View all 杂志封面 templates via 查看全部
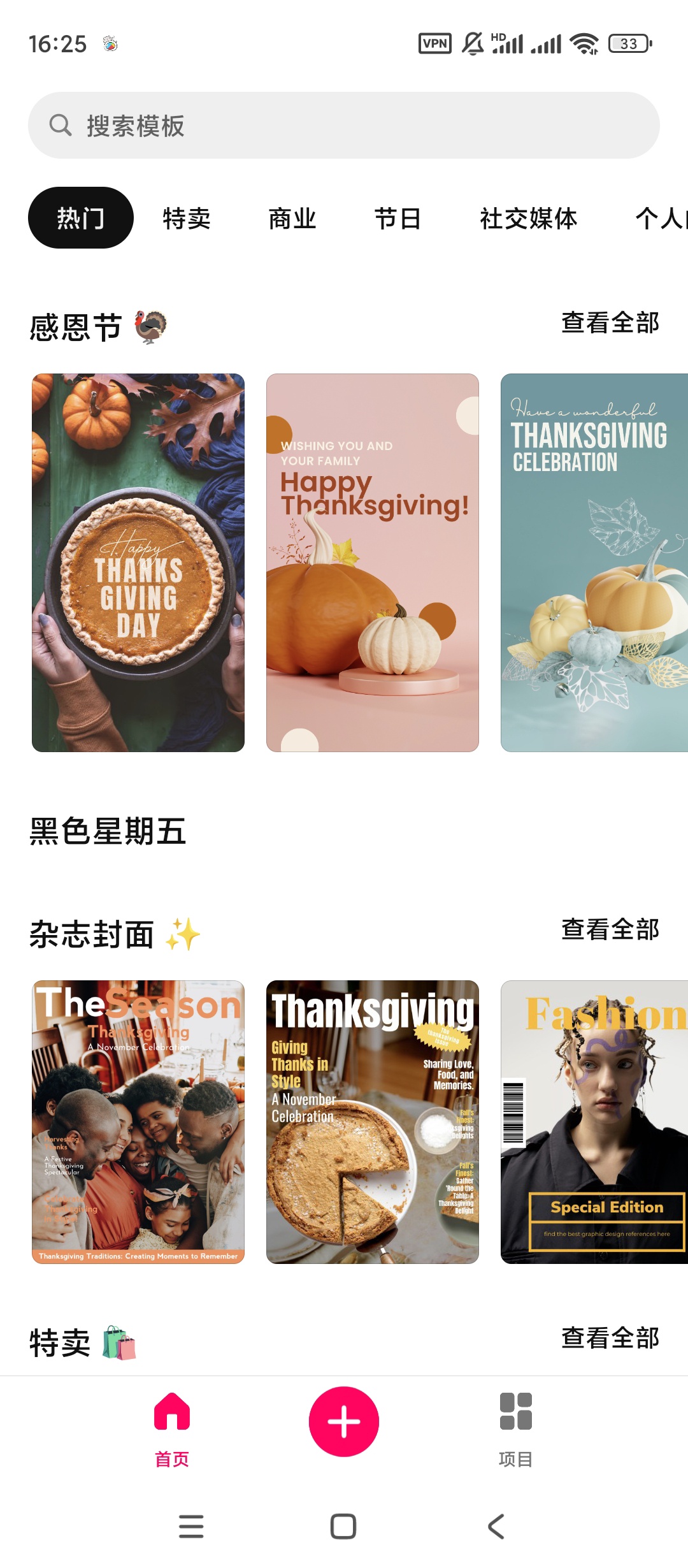Screen dimensions: 688x1568 [x=610, y=929]
